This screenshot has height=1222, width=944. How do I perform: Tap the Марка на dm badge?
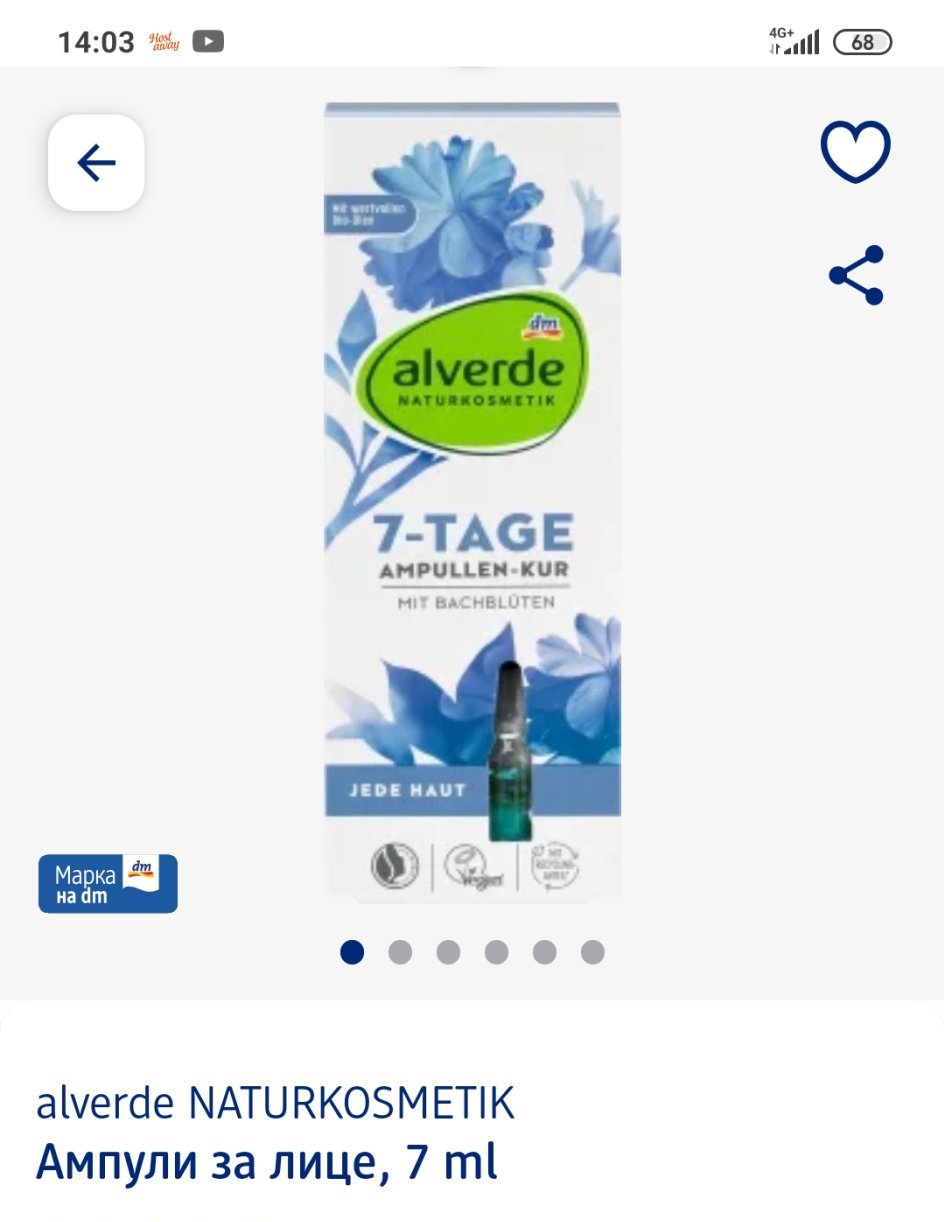108,883
